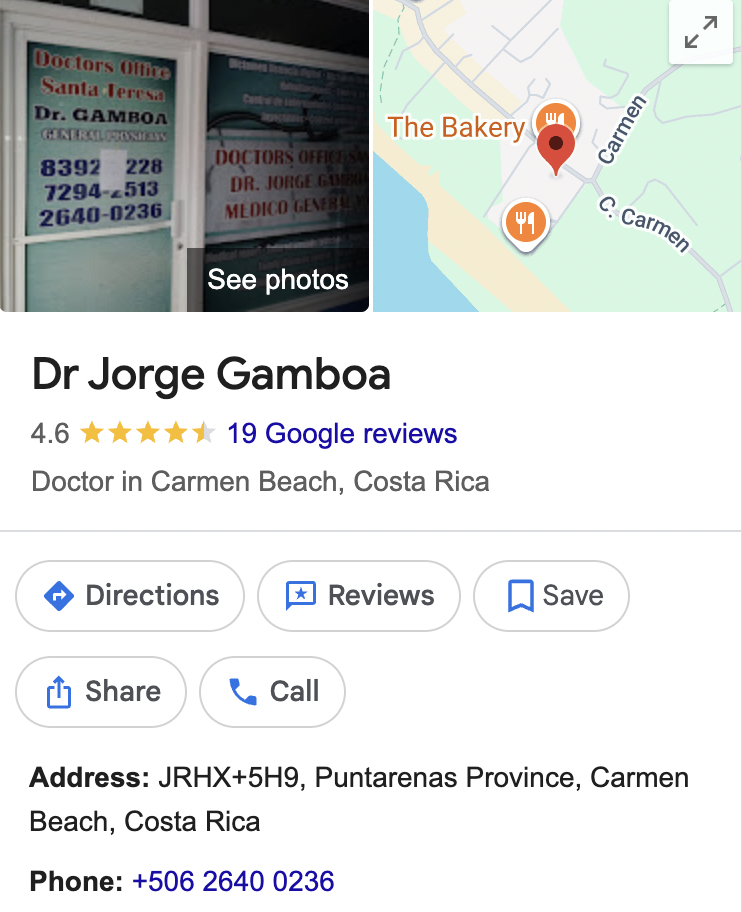Call Dr Jorge Gamboa
742x912 pixels.
click(272, 692)
